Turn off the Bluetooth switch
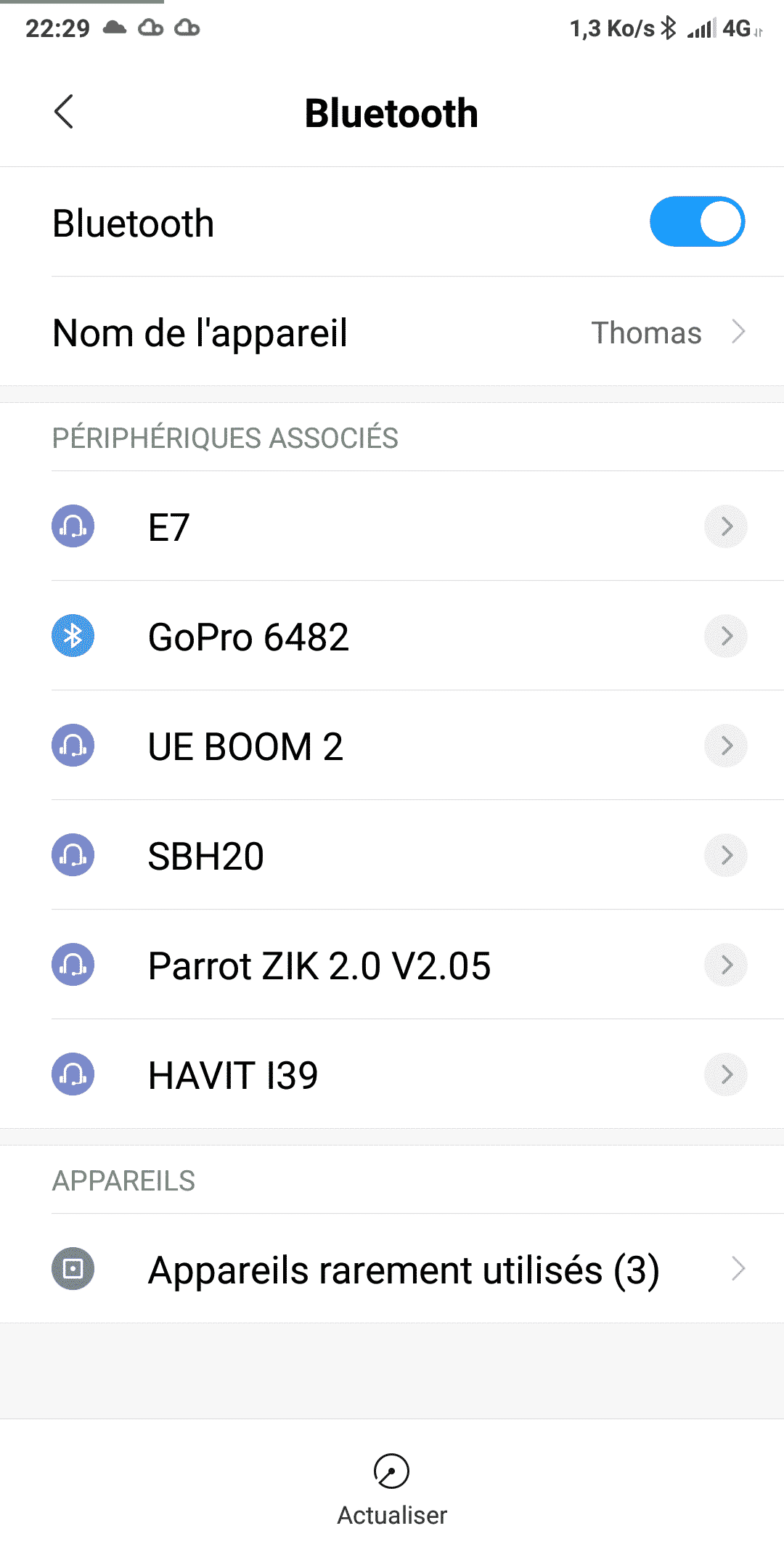Viewport: 784px width, 1568px height. 697,221
